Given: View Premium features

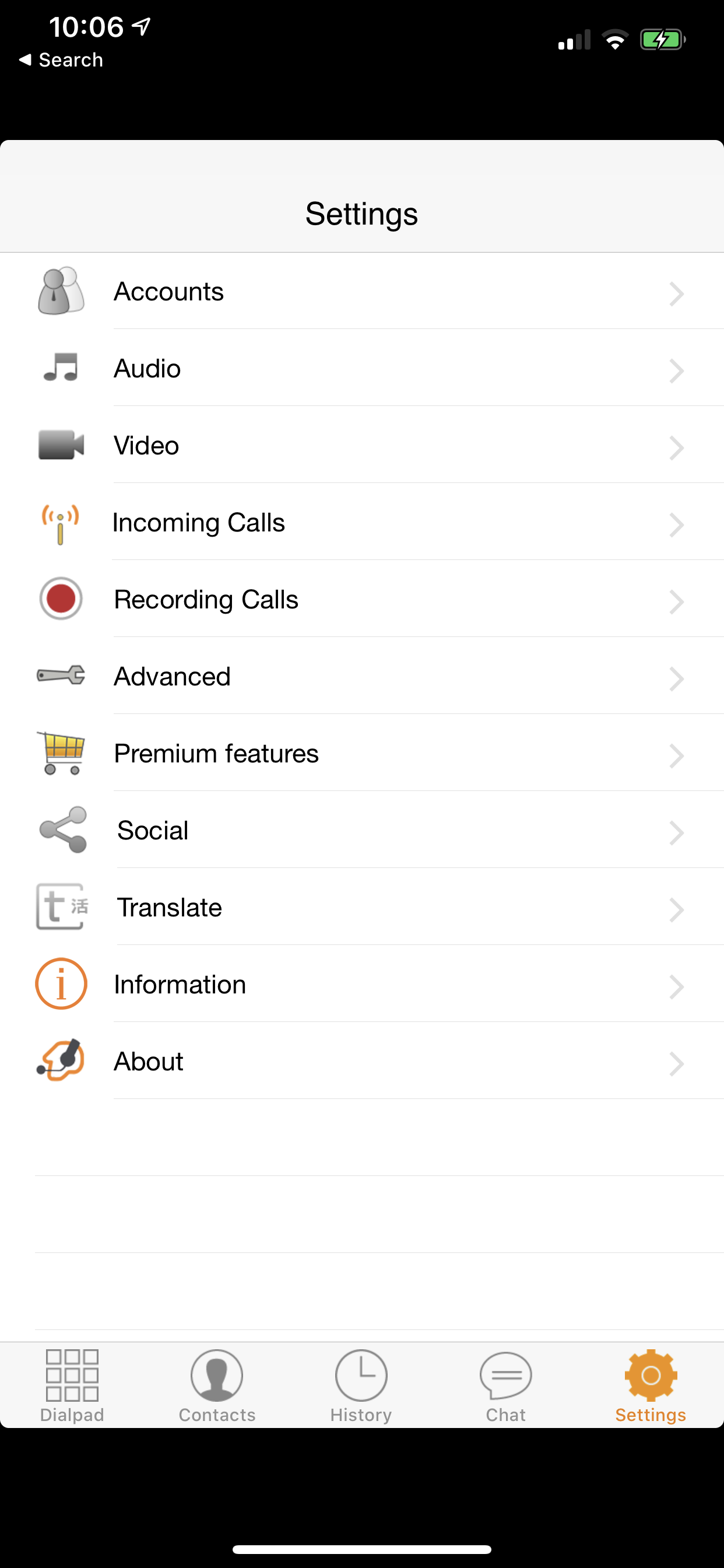Looking at the screenshot, I should pyautogui.click(x=362, y=753).
